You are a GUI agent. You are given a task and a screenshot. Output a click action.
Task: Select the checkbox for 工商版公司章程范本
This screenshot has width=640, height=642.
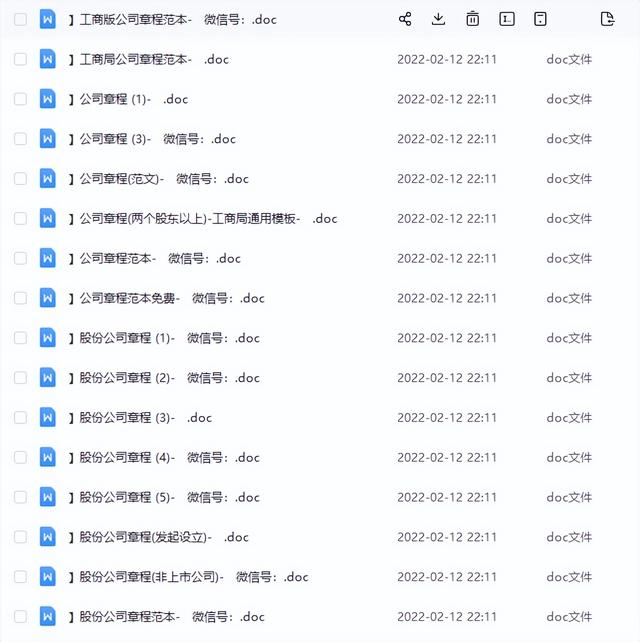20,19
